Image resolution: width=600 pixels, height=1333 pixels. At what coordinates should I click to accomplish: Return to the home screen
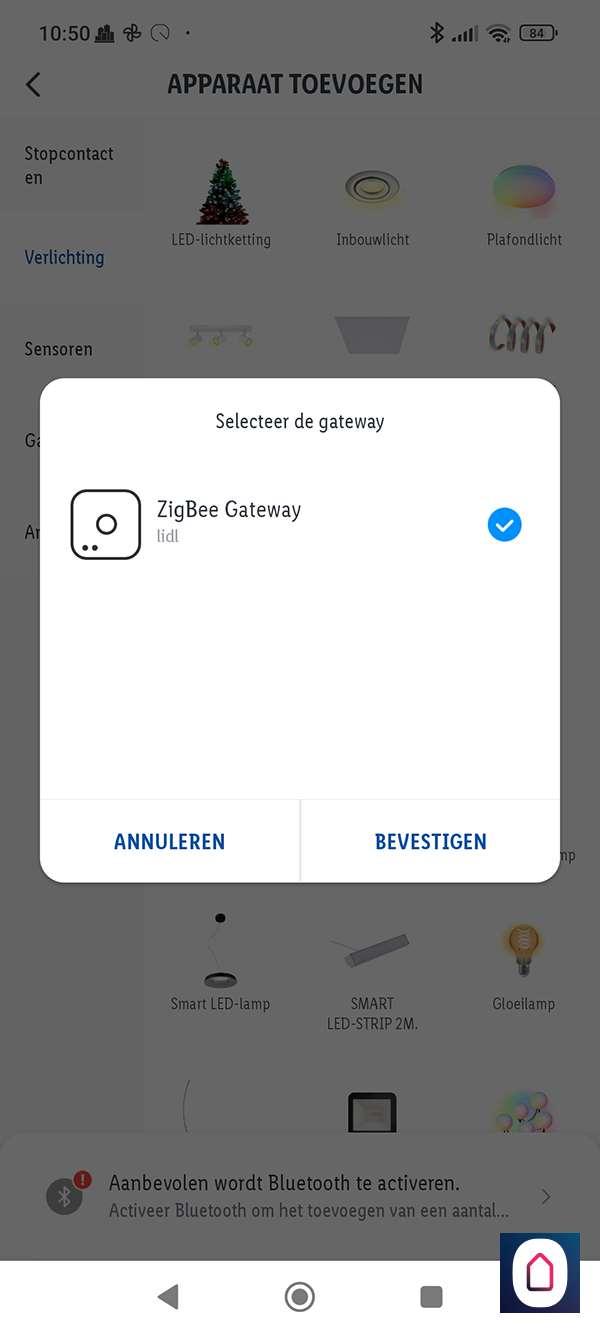[x=299, y=1297]
